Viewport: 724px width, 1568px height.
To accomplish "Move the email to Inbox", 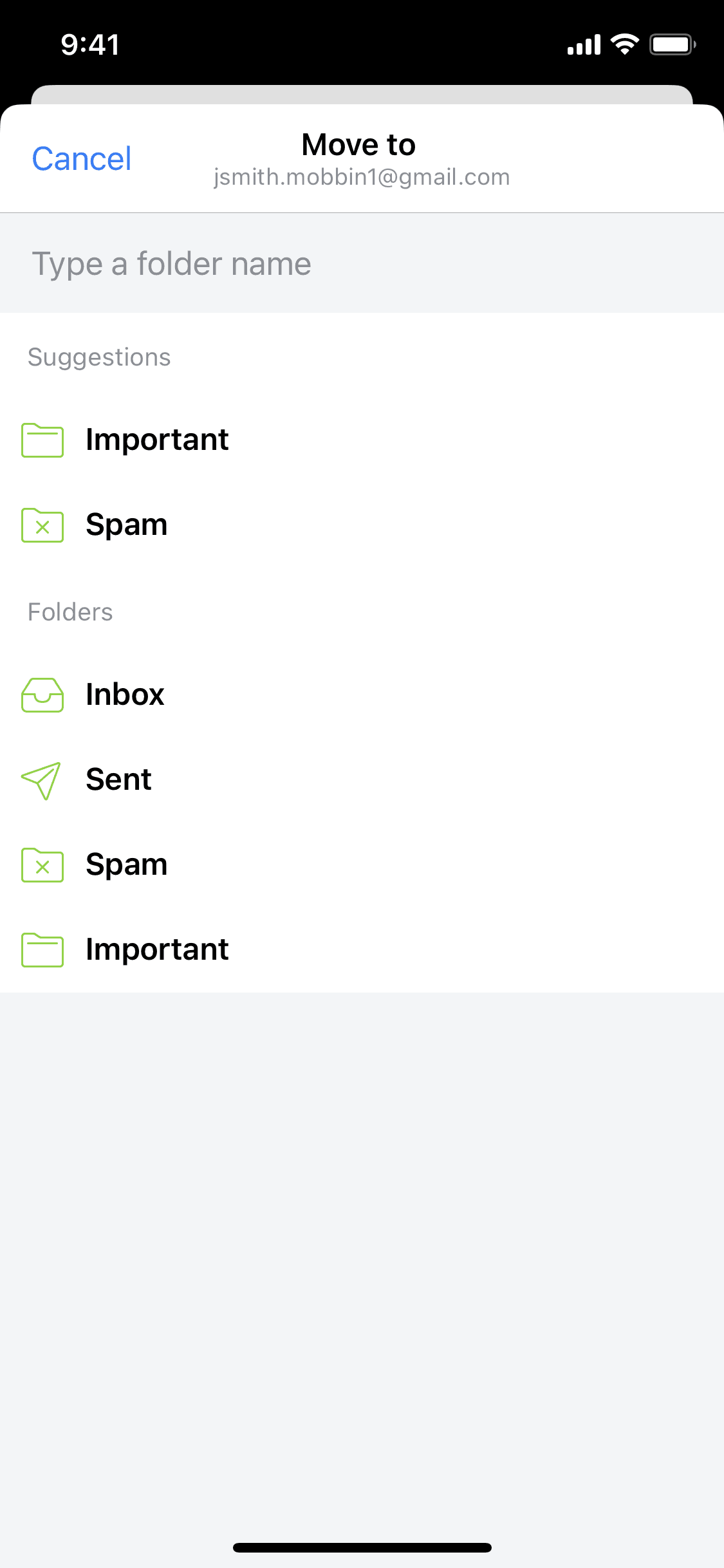I will (125, 695).
